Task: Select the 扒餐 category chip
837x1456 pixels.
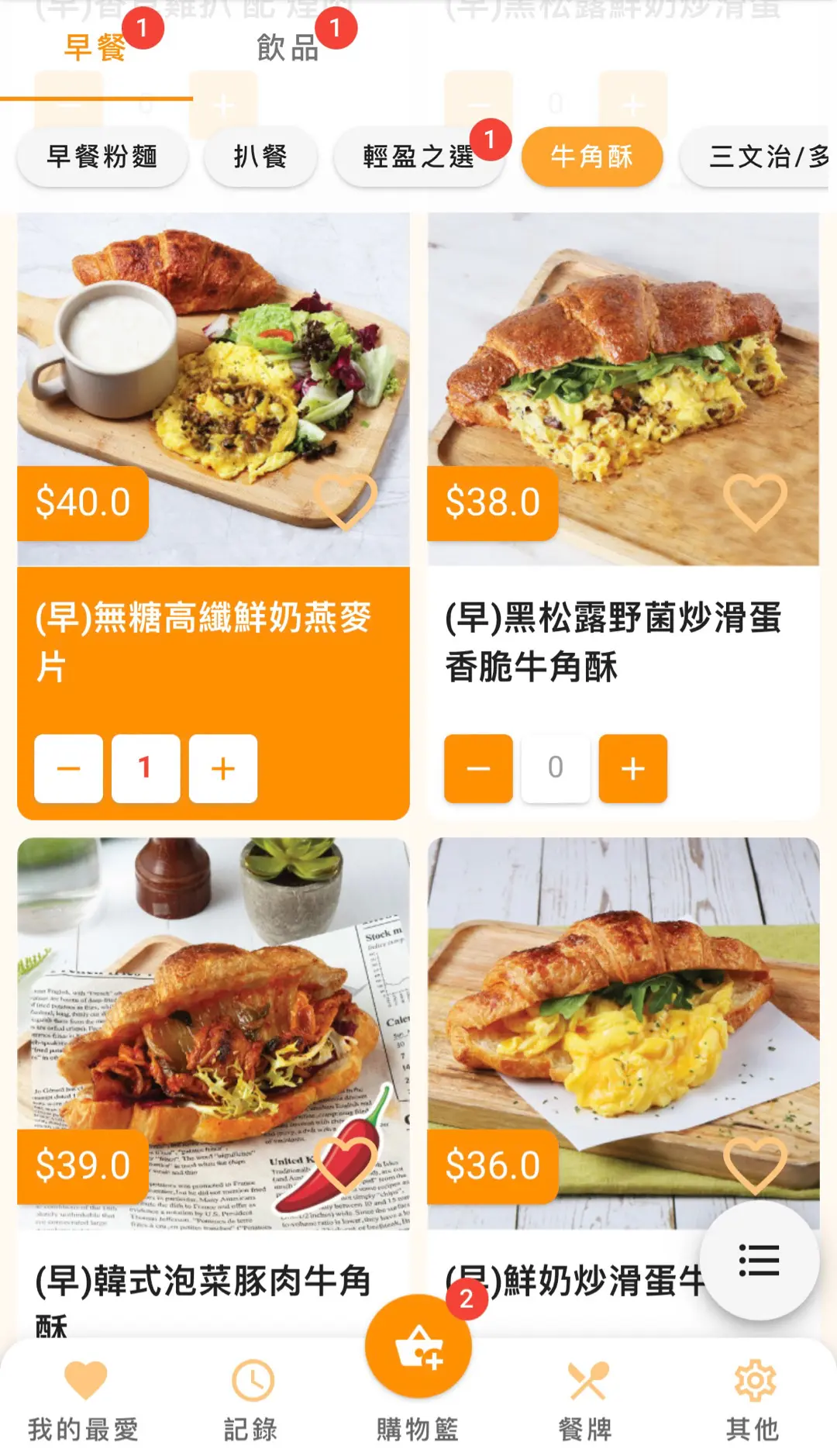Action: 260,157
